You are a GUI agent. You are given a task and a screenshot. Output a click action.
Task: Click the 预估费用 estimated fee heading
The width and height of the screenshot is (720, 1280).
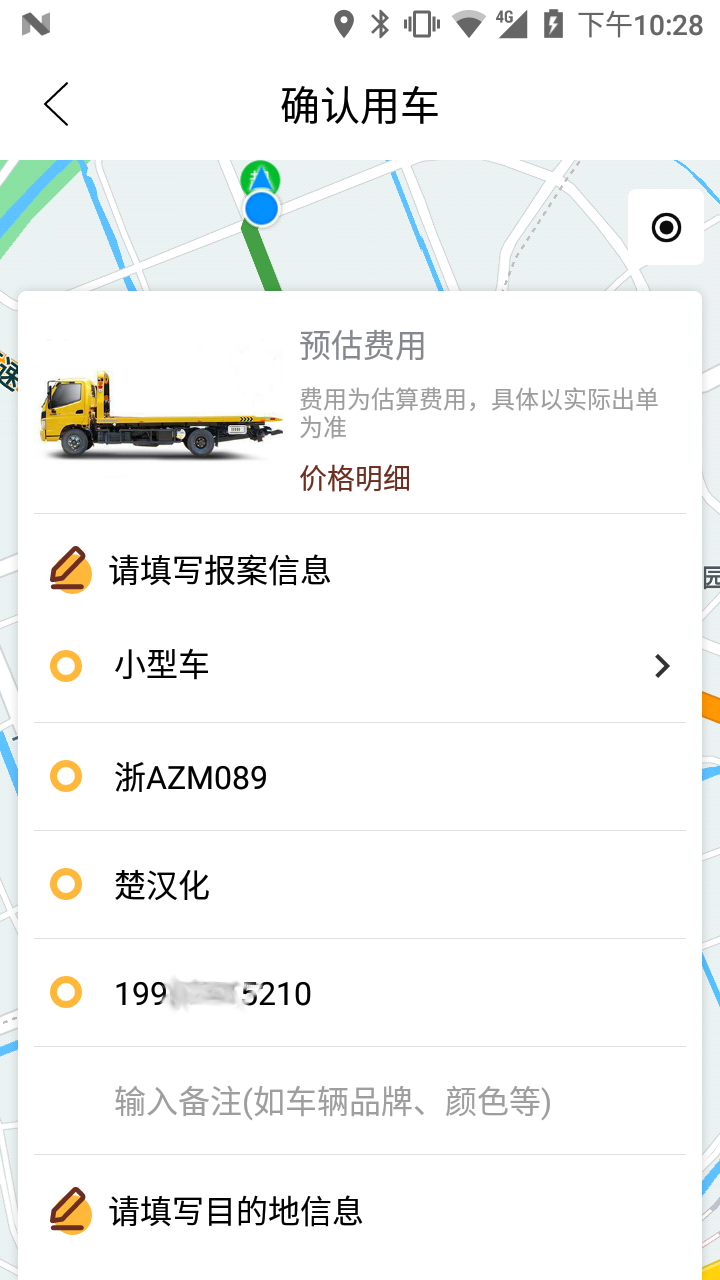pyautogui.click(x=360, y=346)
